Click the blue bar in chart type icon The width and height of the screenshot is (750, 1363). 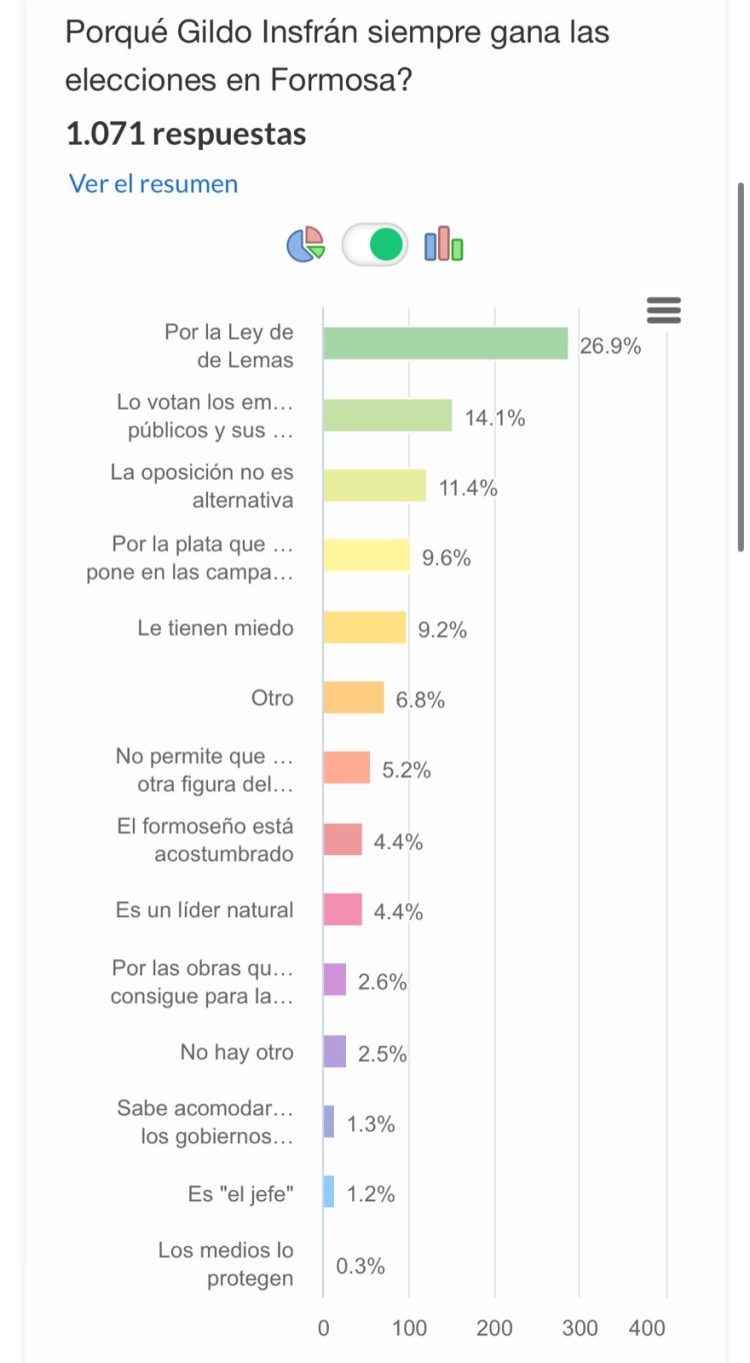429,248
